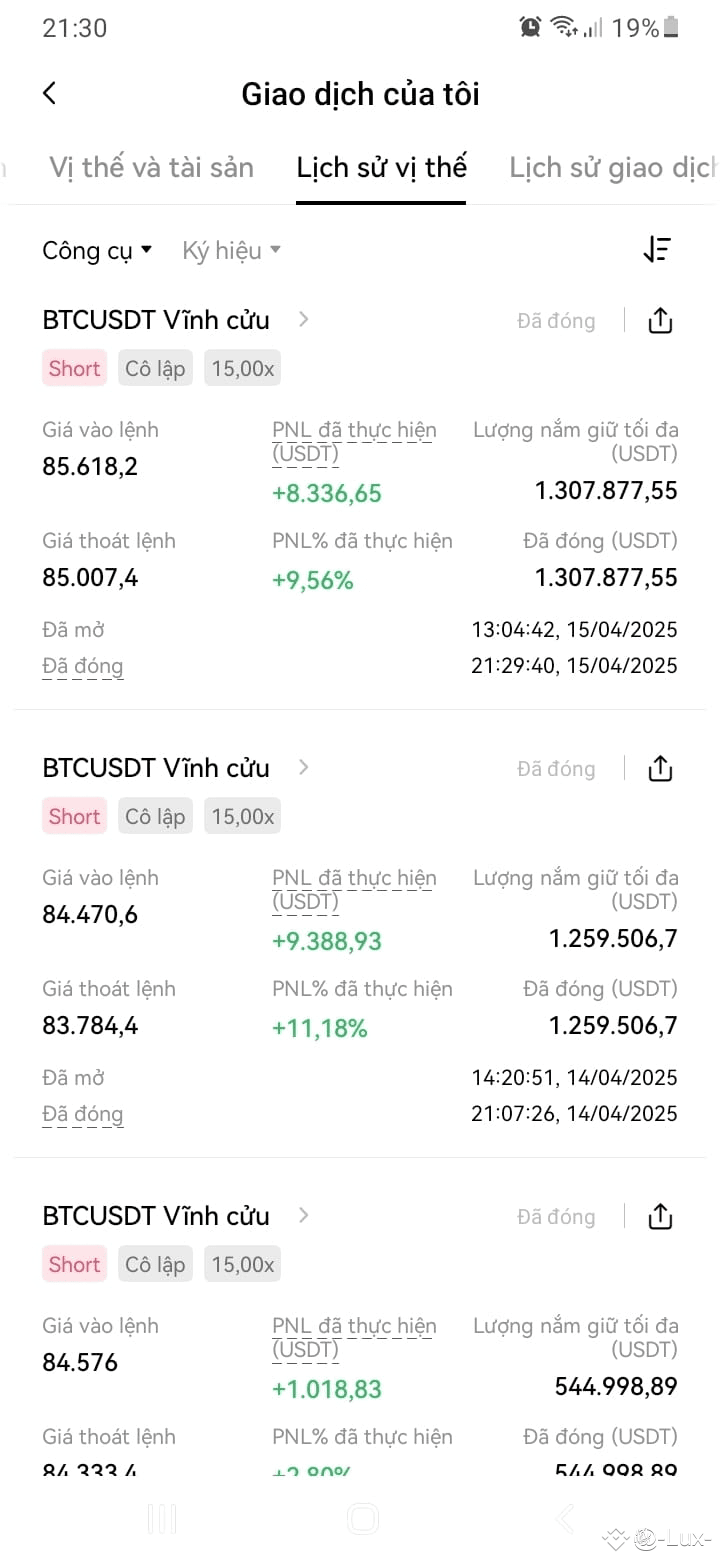This screenshot has width=720, height=1560.
Task: Open the system recent apps button
Action: [162, 1519]
